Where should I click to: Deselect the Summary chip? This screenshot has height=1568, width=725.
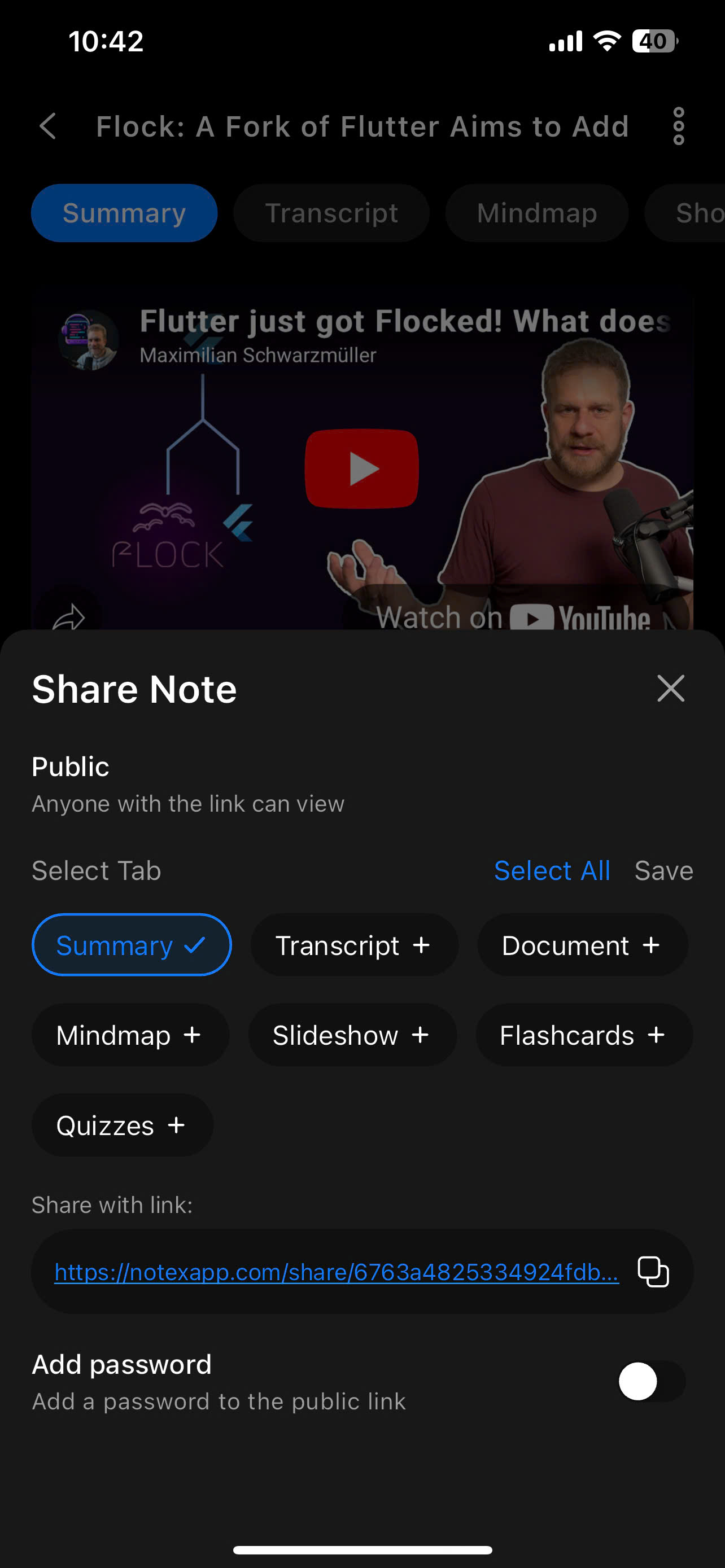pos(132,945)
